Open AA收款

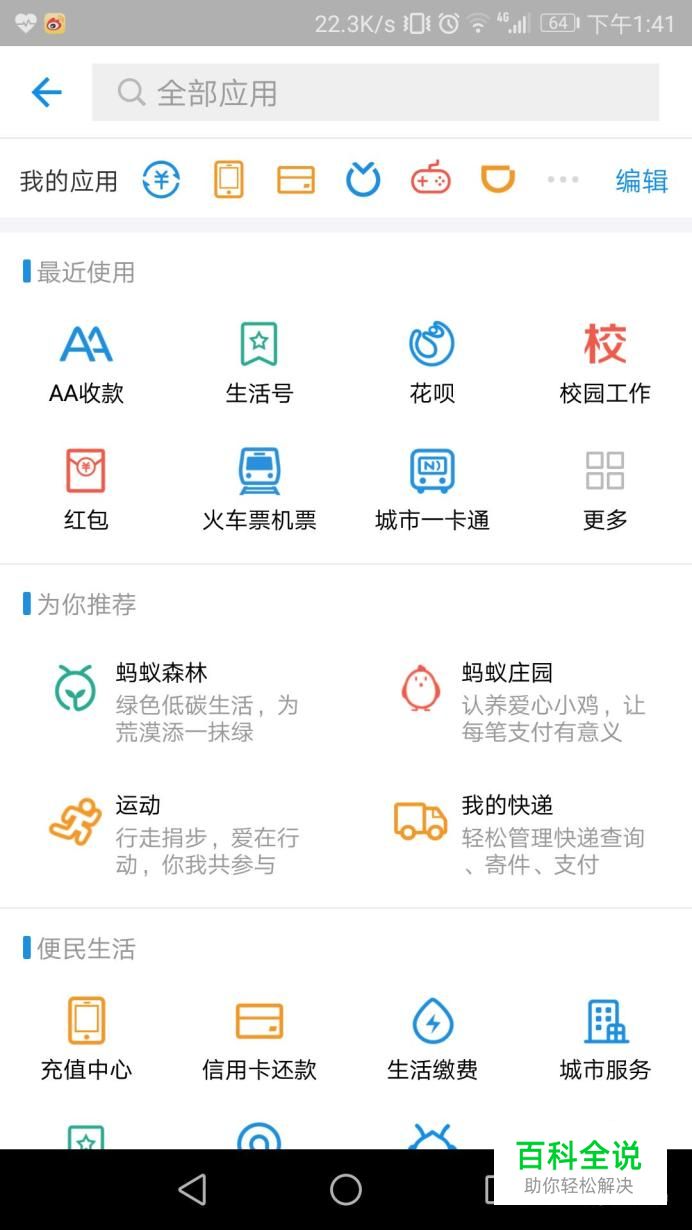(x=86, y=364)
